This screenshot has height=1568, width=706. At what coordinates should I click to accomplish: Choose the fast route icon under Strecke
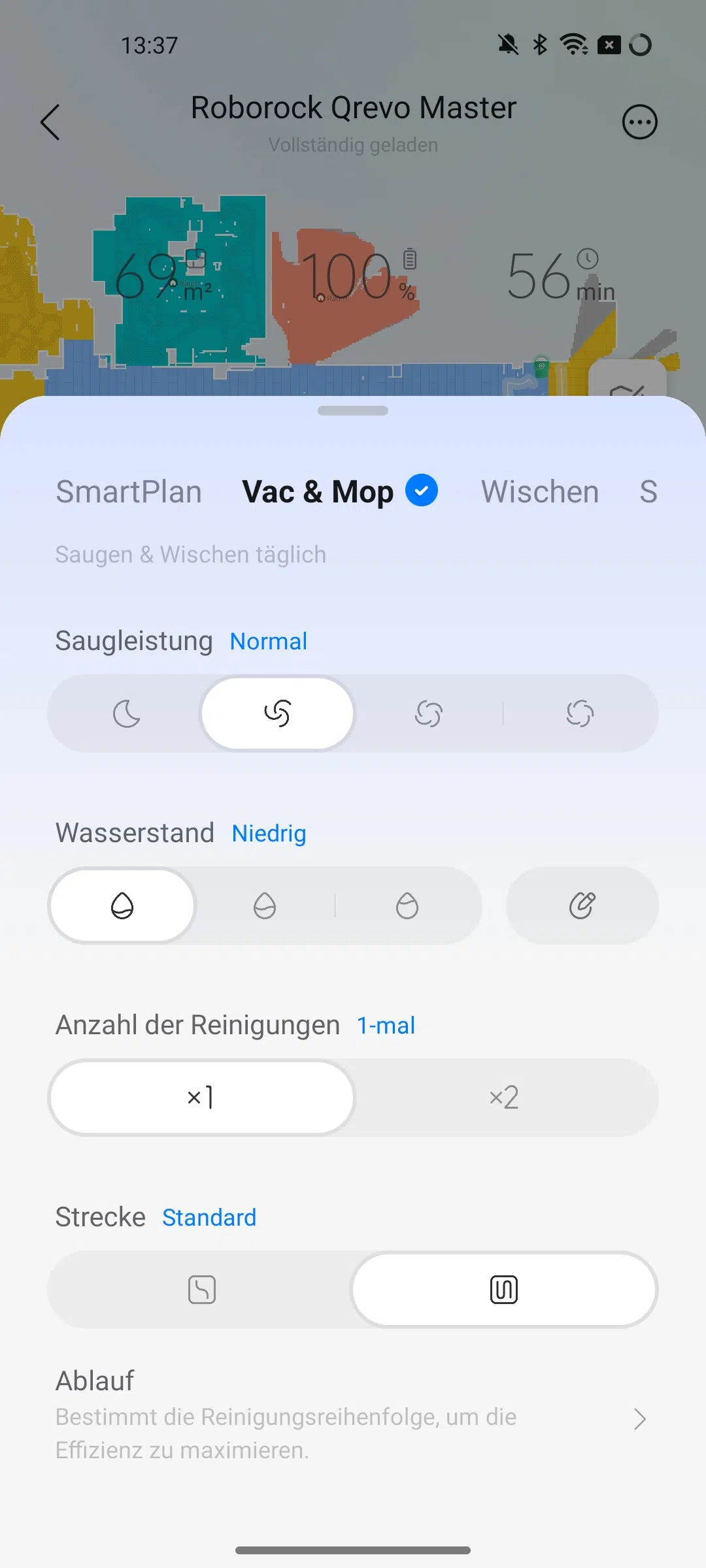(x=201, y=1289)
